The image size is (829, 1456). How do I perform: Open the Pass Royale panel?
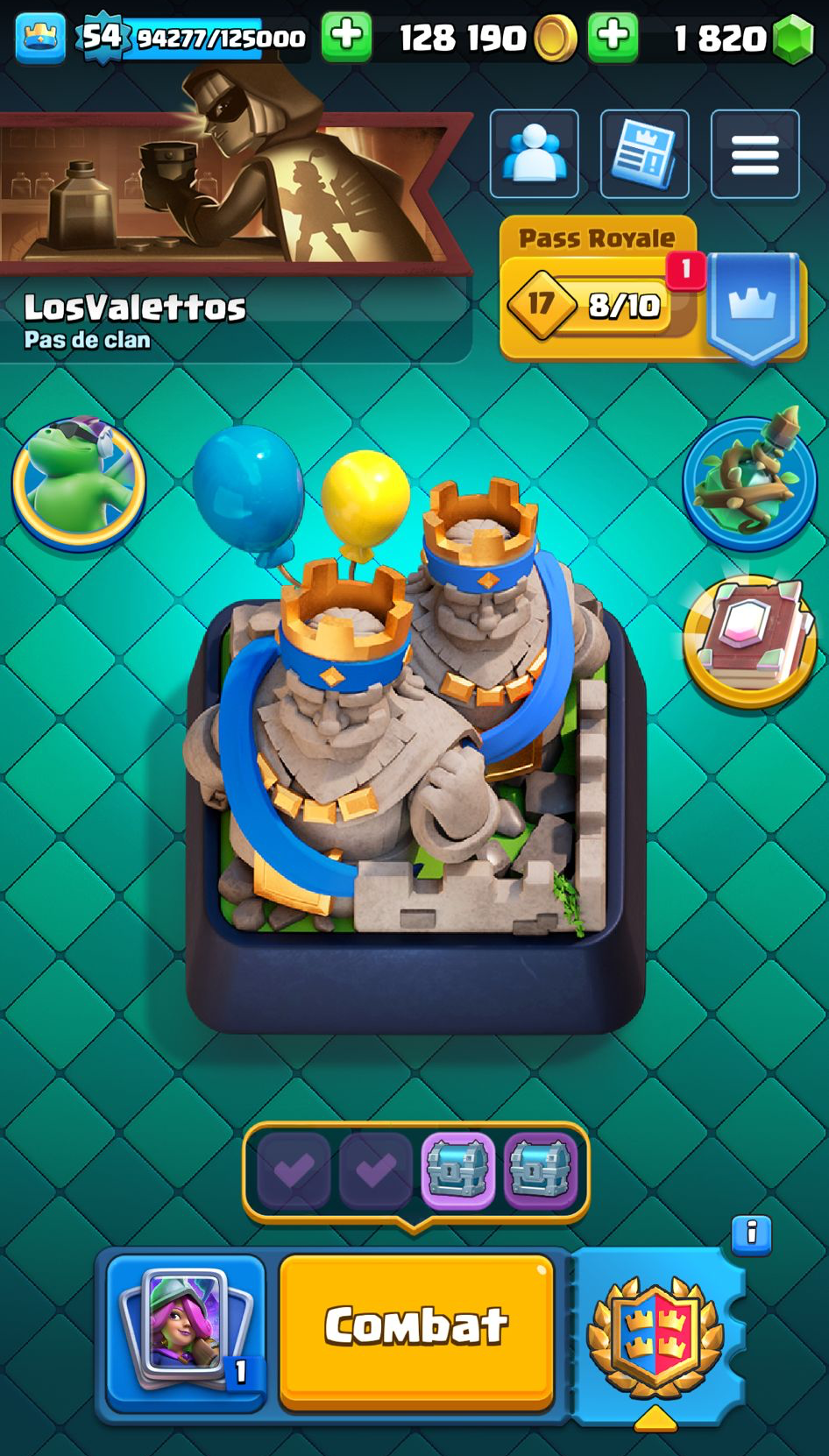click(x=599, y=289)
